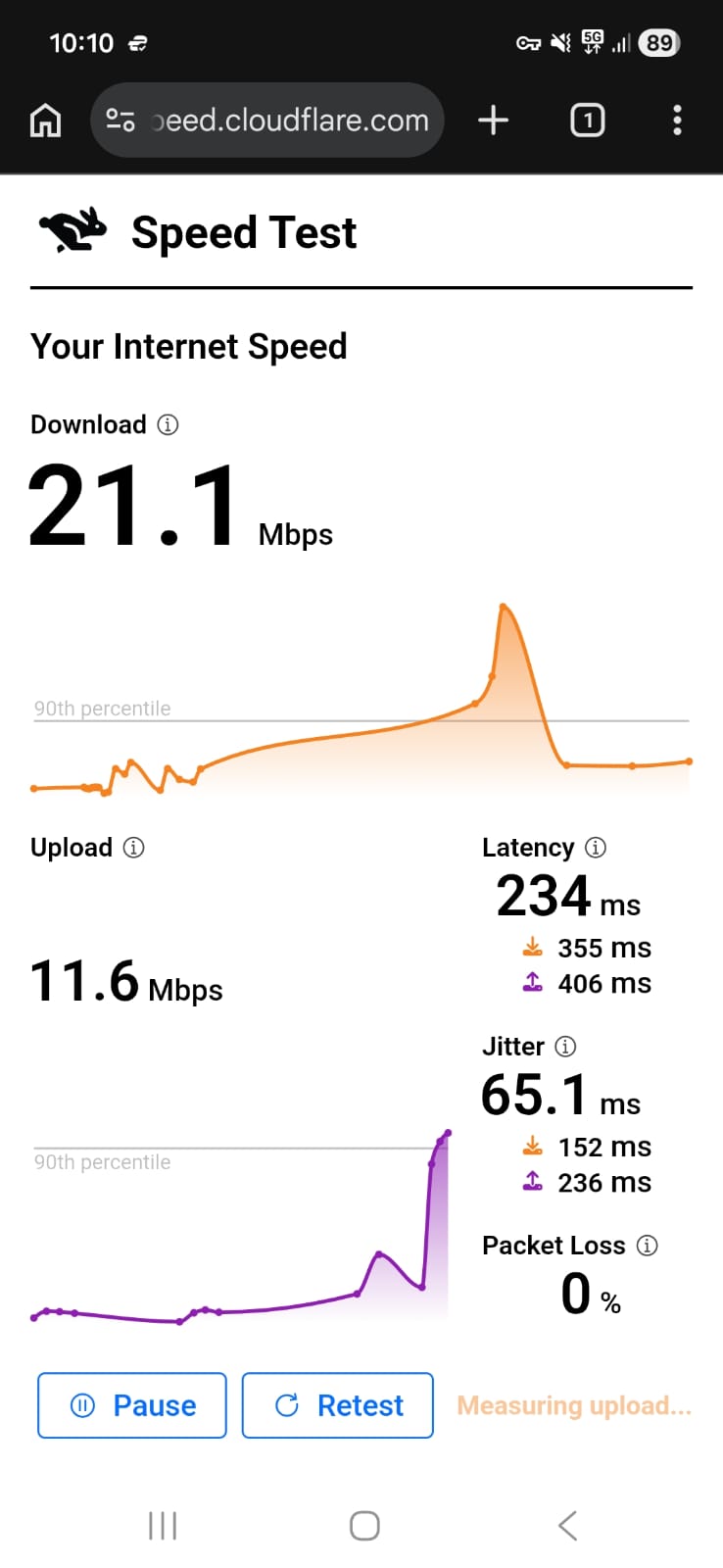Open the tab switcher showing 1 tab
Viewport: 723px width, 1568px height.
(587, 120)
